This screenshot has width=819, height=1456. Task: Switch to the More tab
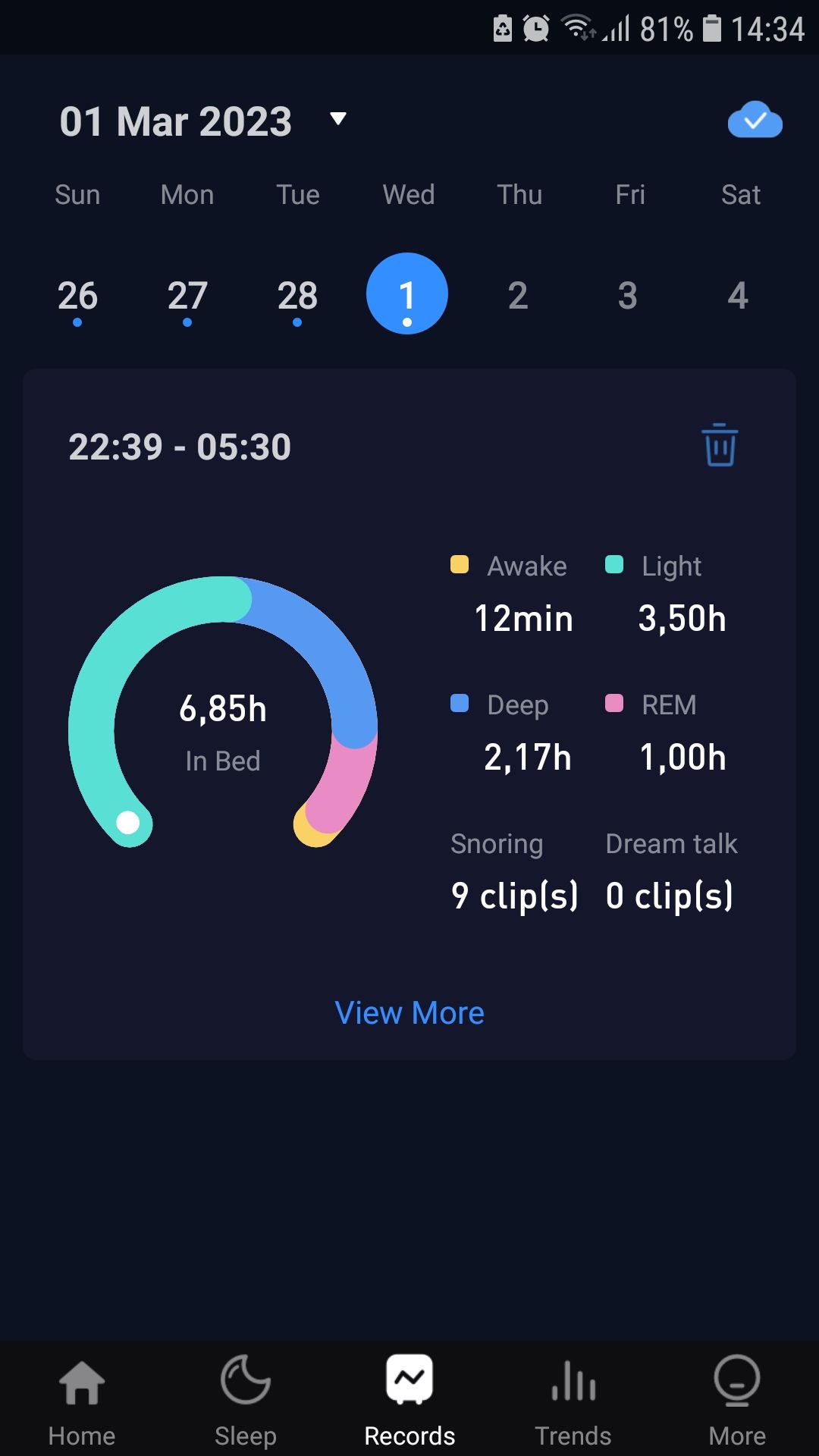point(737,1401)
